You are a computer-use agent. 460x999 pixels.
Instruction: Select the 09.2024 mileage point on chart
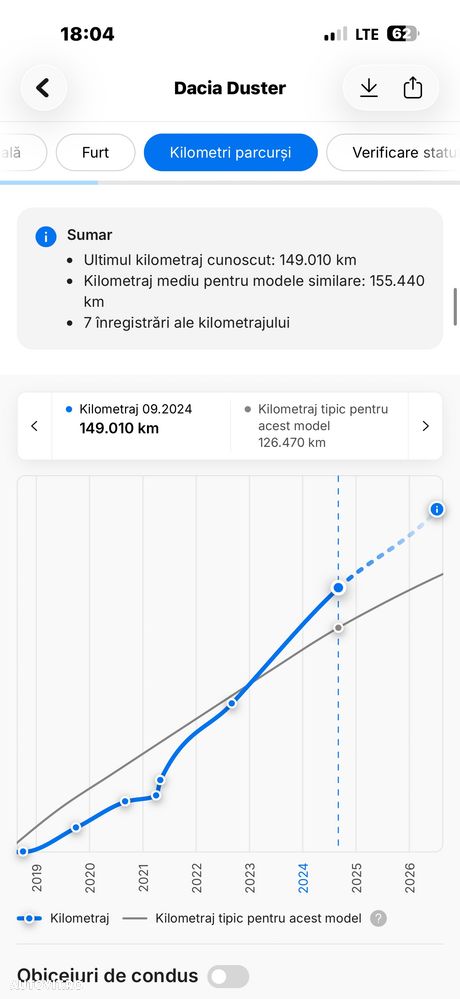tap(338, 587)
